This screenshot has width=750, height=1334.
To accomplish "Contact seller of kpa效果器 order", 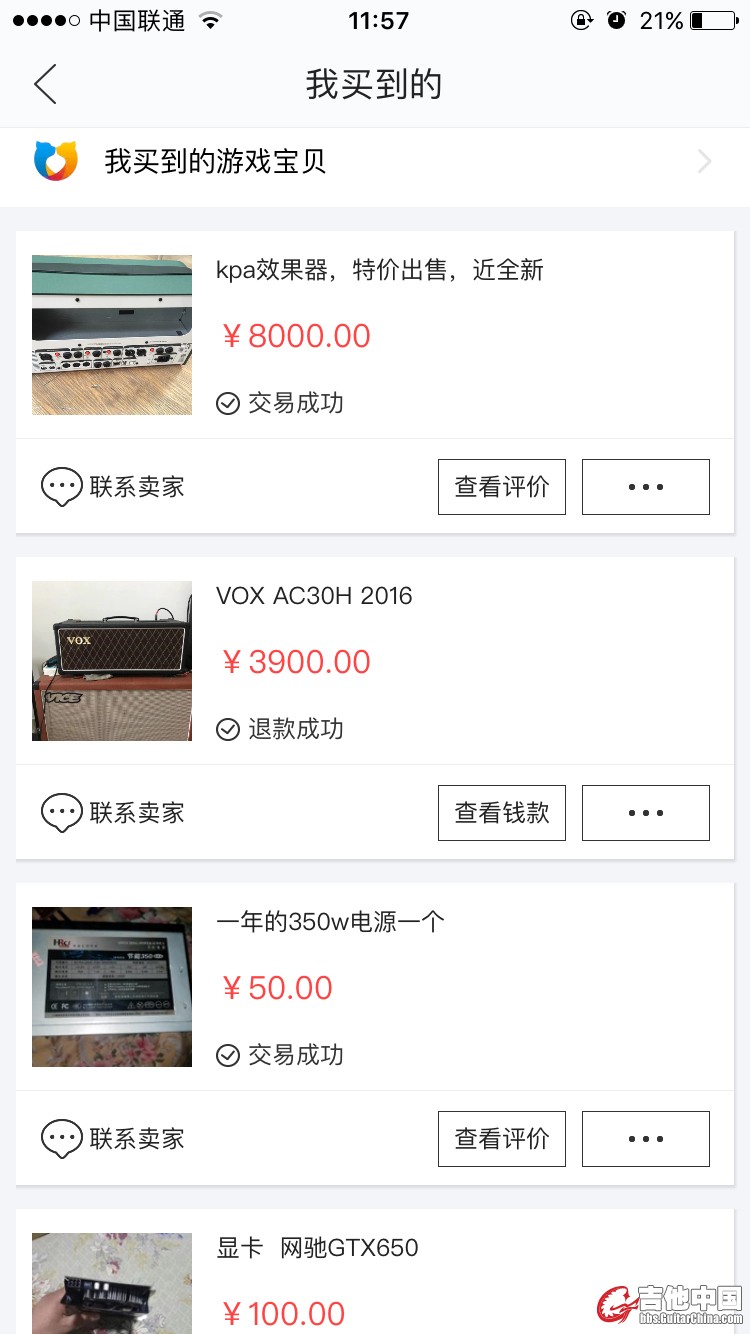I will pyautogui.click(x=113, y=487).
